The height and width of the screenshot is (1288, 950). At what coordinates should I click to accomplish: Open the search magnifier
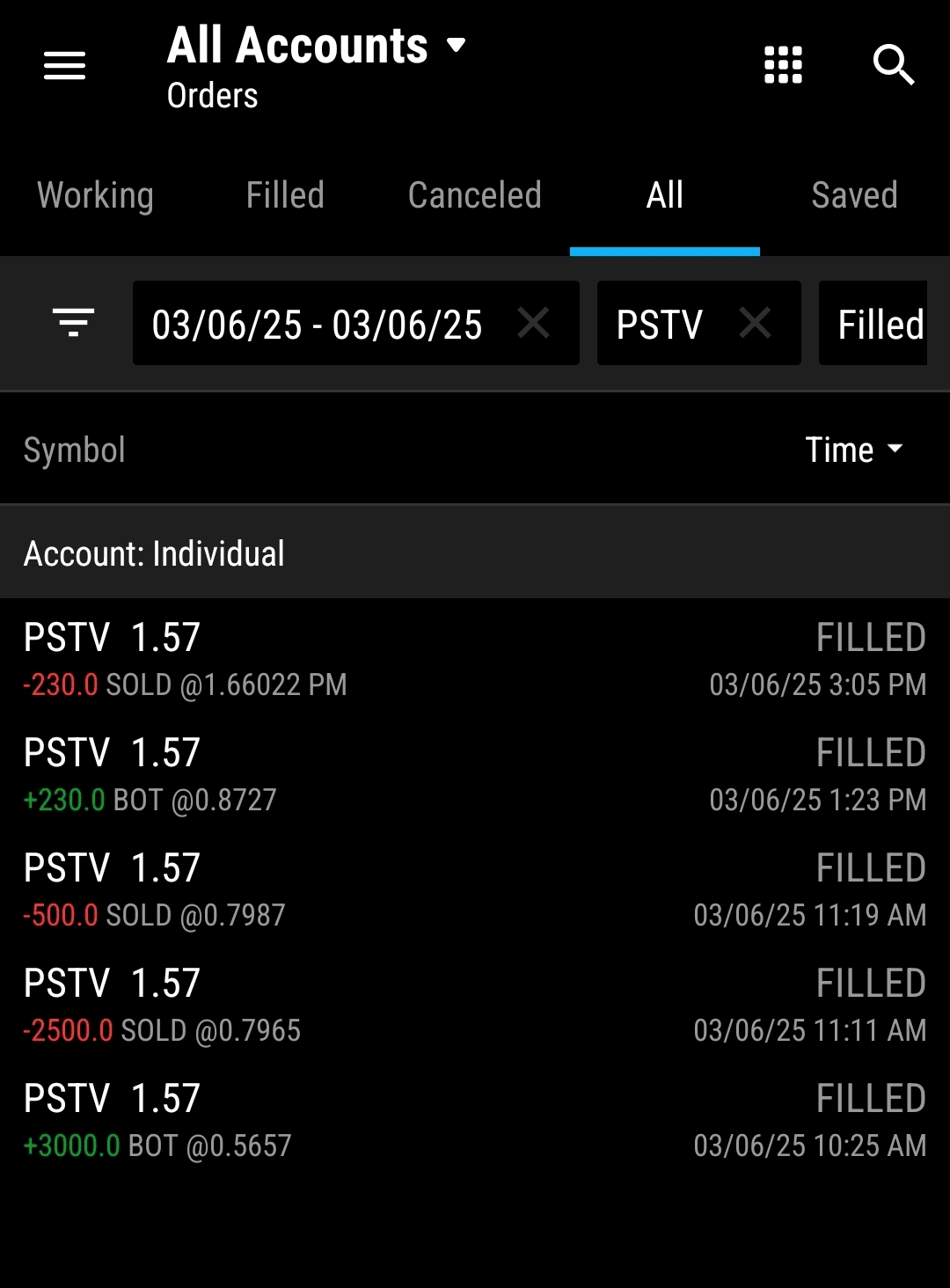pyautogui.click(x=893, y=65)
